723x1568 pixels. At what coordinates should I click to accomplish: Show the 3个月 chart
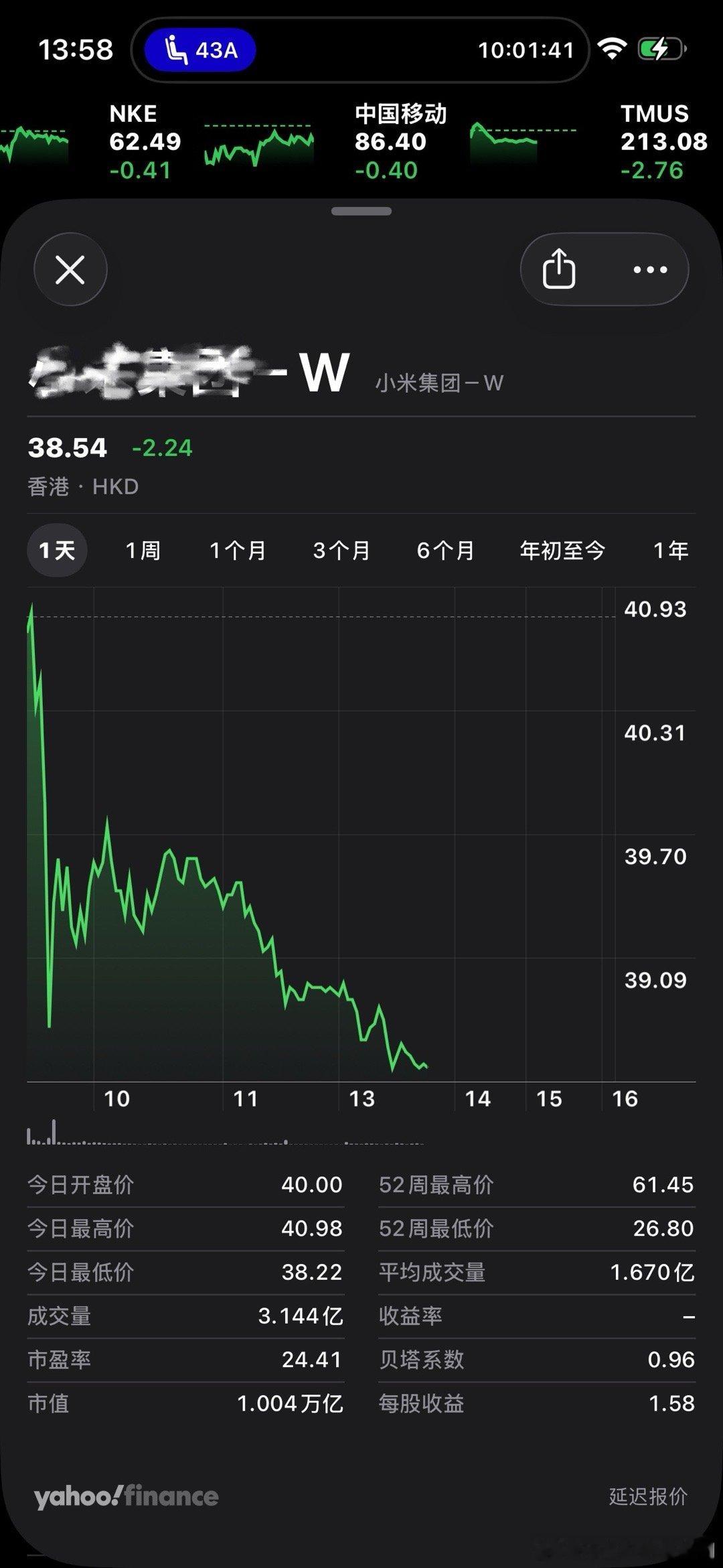point(341,551)
